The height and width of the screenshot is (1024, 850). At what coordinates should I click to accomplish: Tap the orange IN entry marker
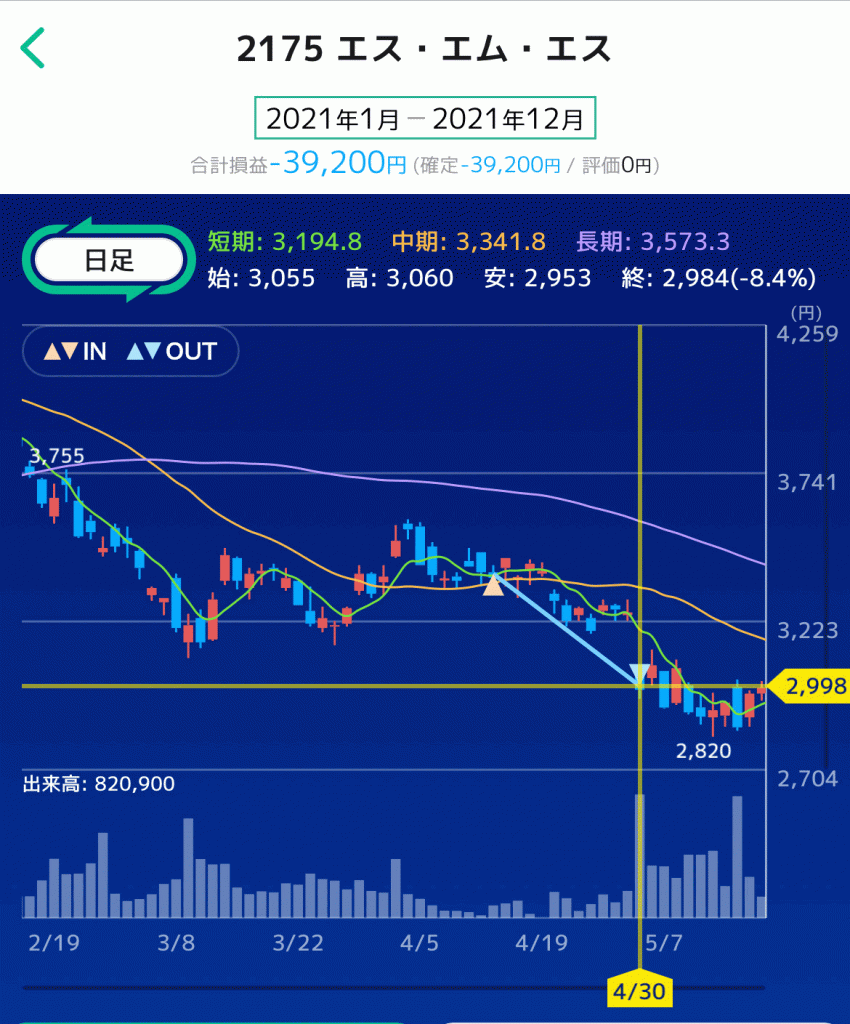[493, 585]
